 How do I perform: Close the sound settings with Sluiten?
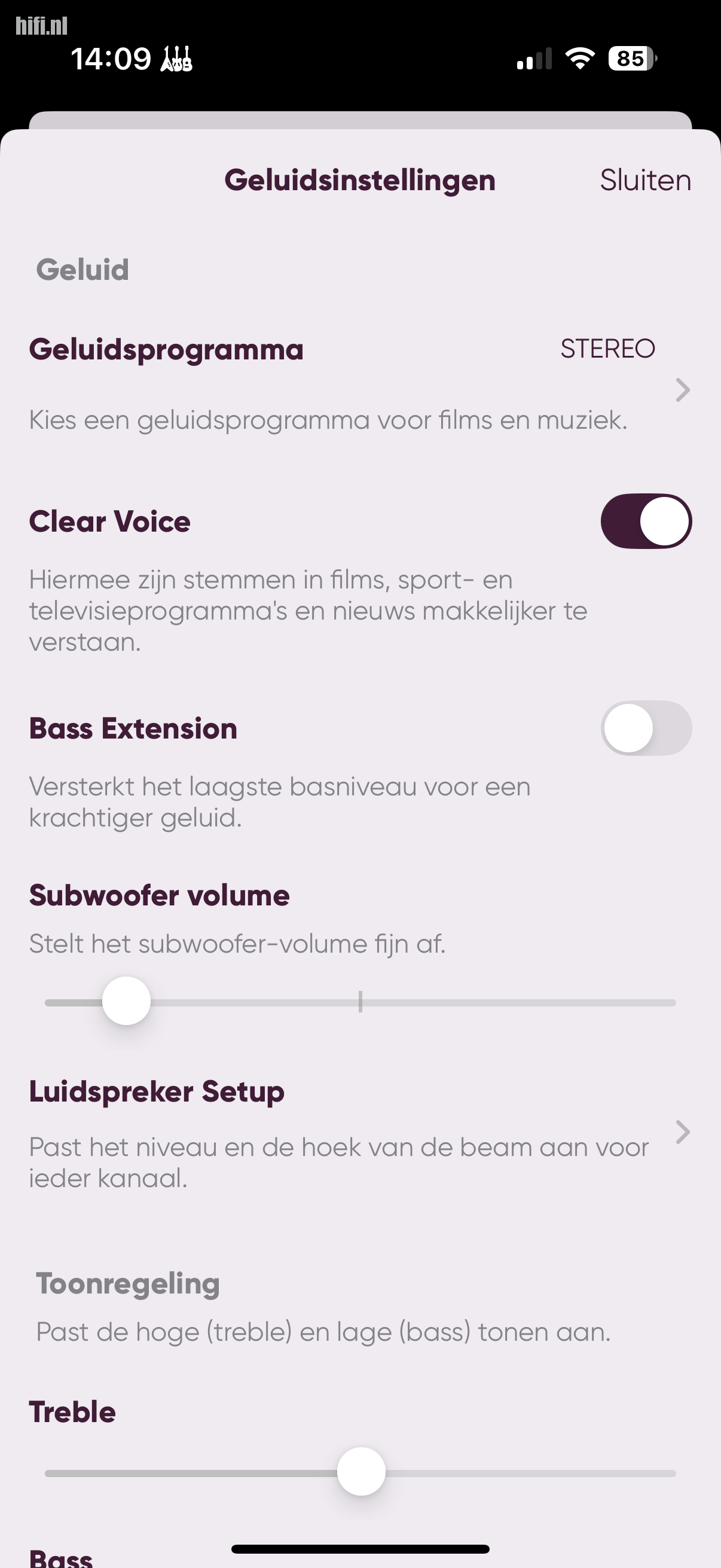(645, 180)
